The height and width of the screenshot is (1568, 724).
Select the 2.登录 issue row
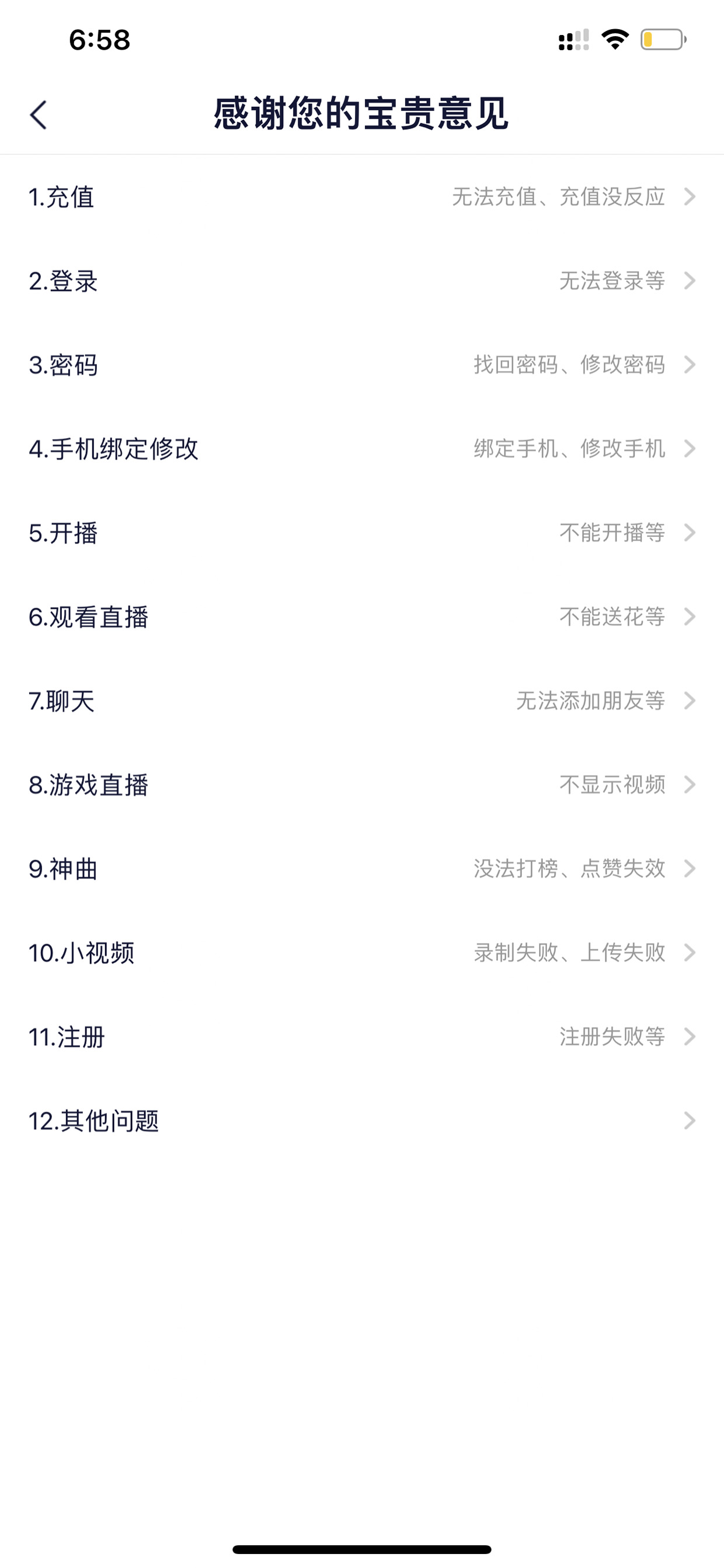coord(362,280)
